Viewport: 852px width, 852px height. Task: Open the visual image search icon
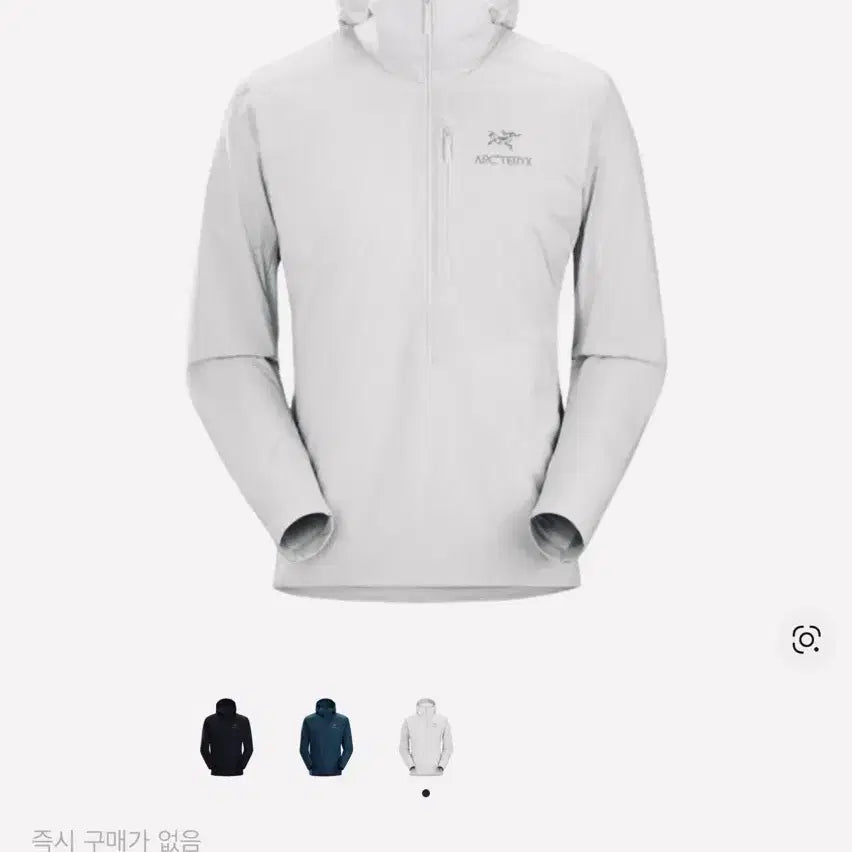[806, 639]
